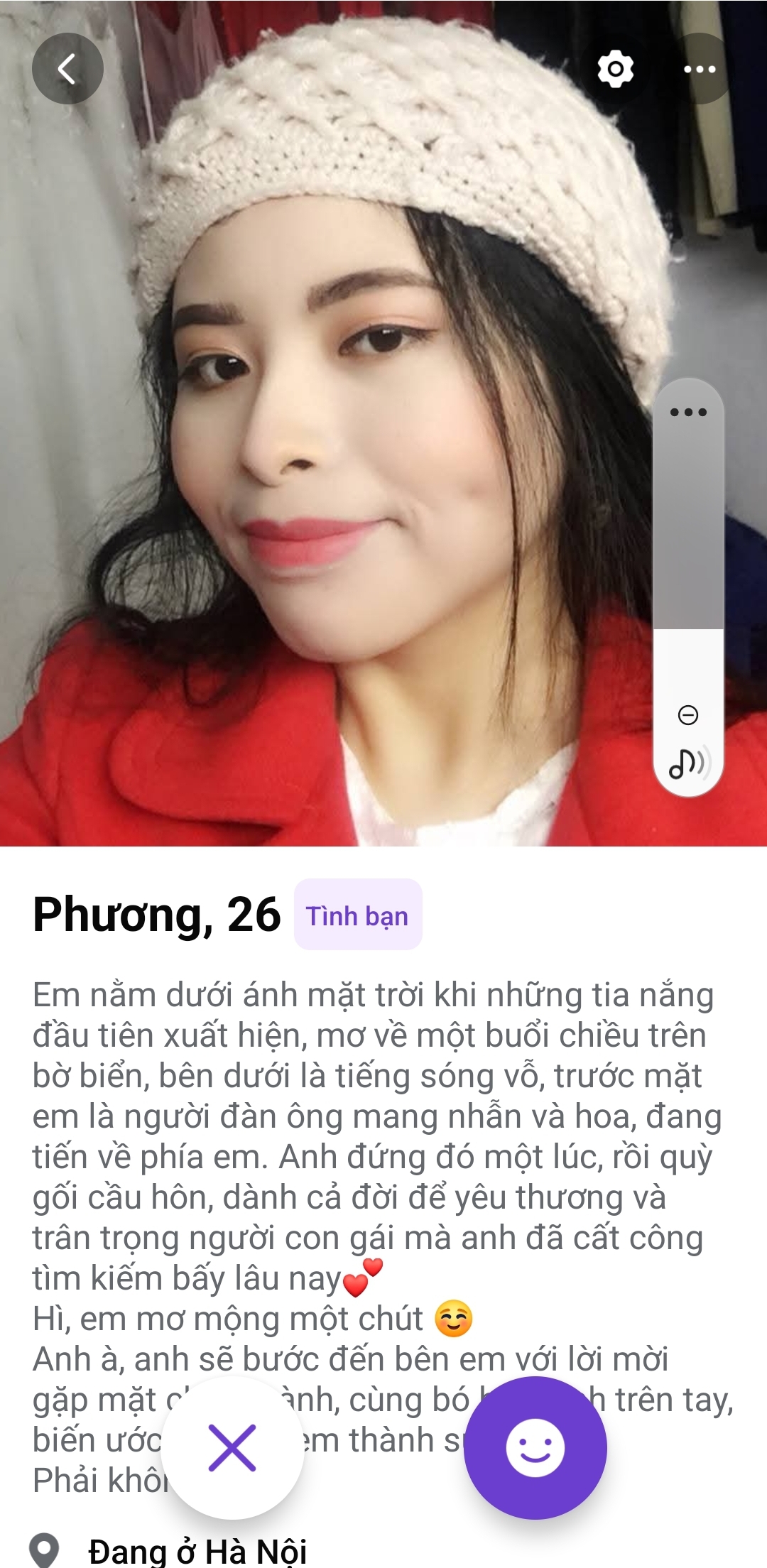This screenshot has width=767, height=1568.
Task: Open the settings gear icon
Action: click(x=615, y=69)
